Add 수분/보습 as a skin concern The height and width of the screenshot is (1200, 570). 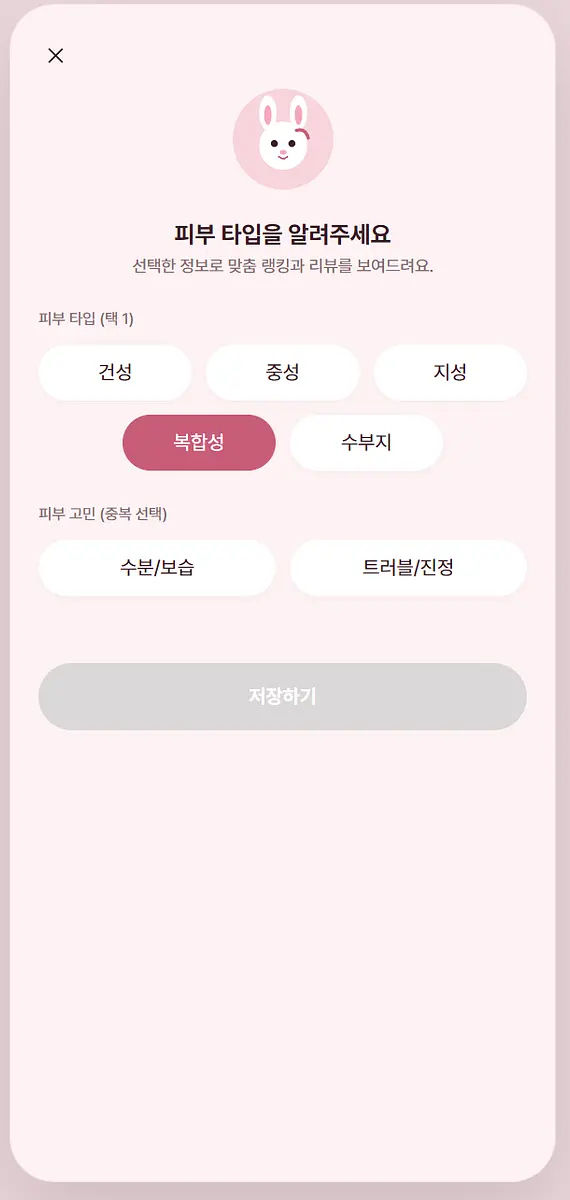pos(157,568)
